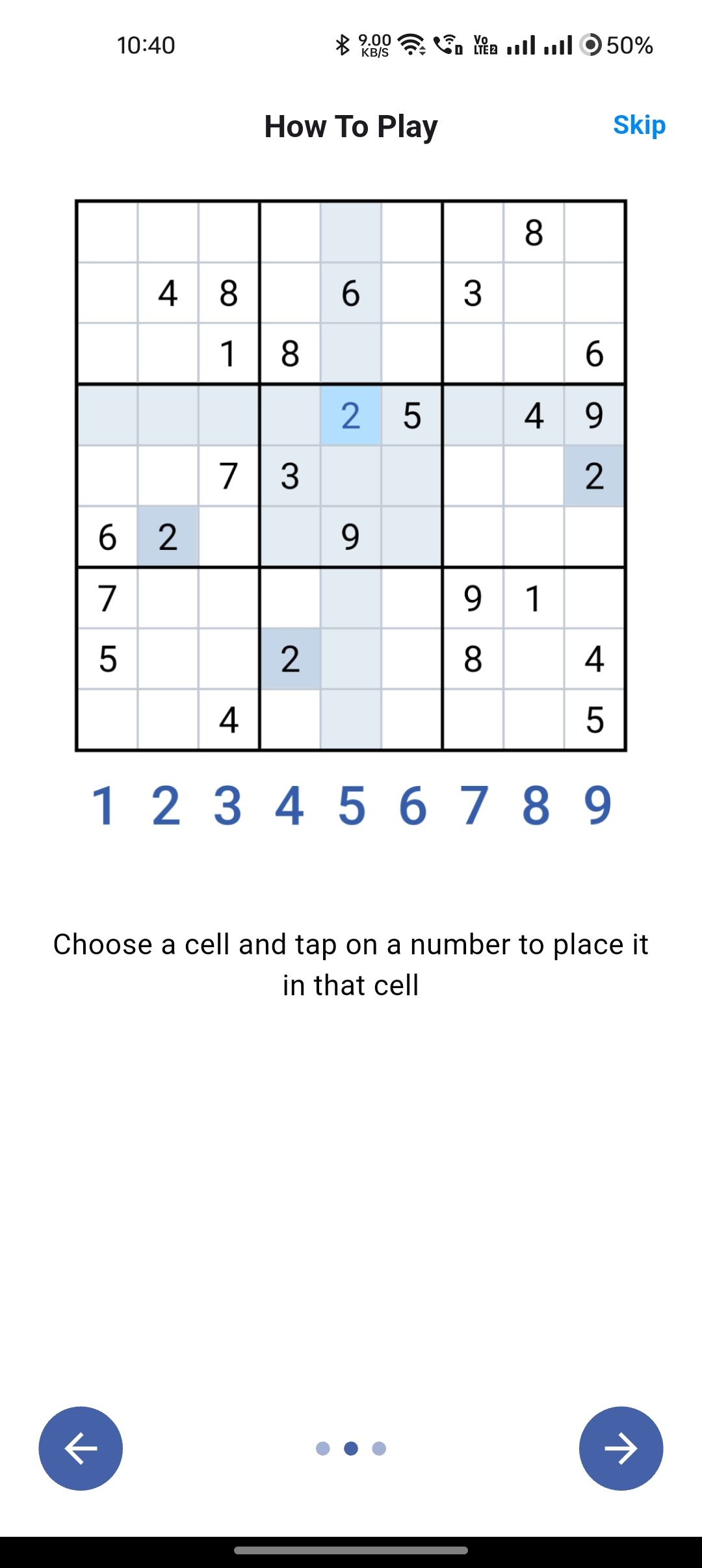
Task: Skip the How To Play tutorial
Action: click(639, 125)
